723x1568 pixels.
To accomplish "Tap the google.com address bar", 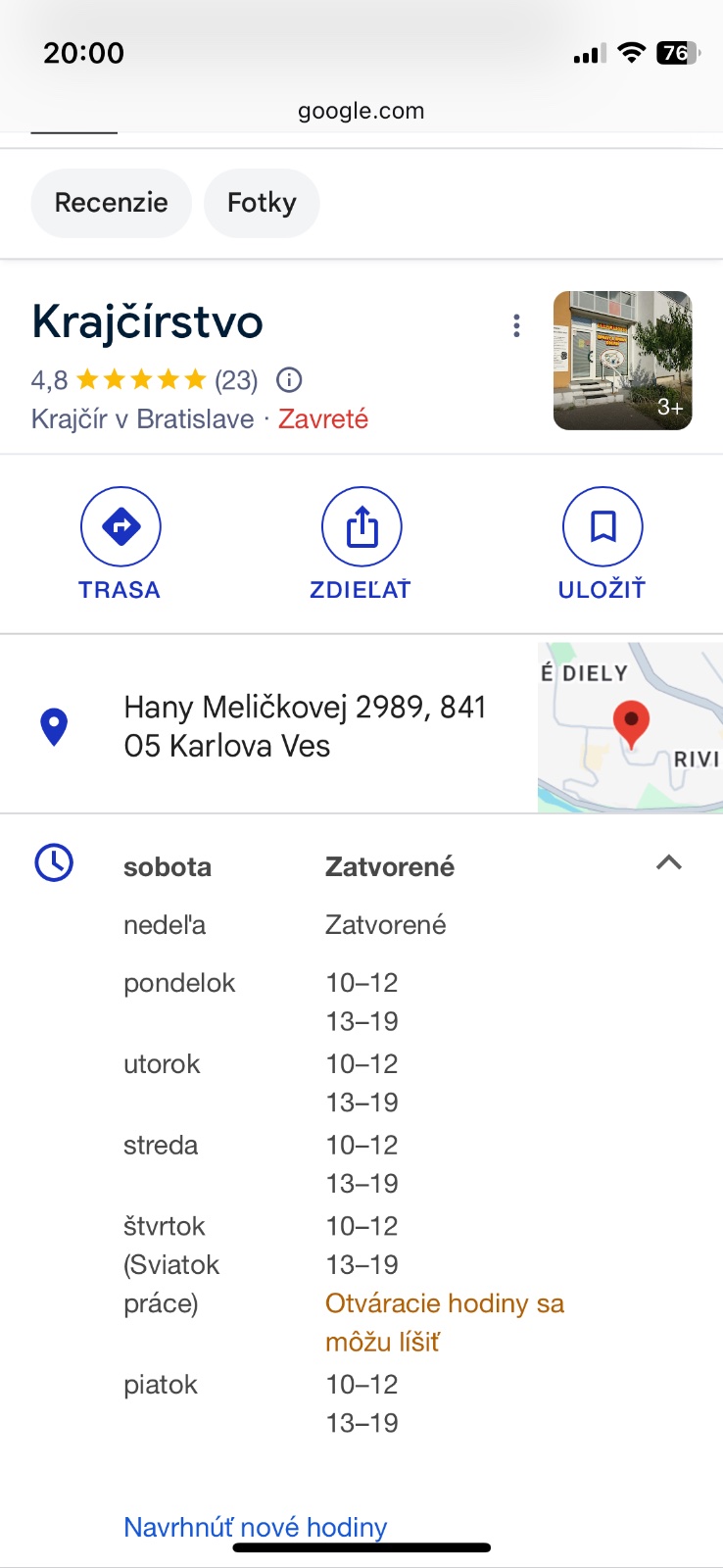I will 361,111.
